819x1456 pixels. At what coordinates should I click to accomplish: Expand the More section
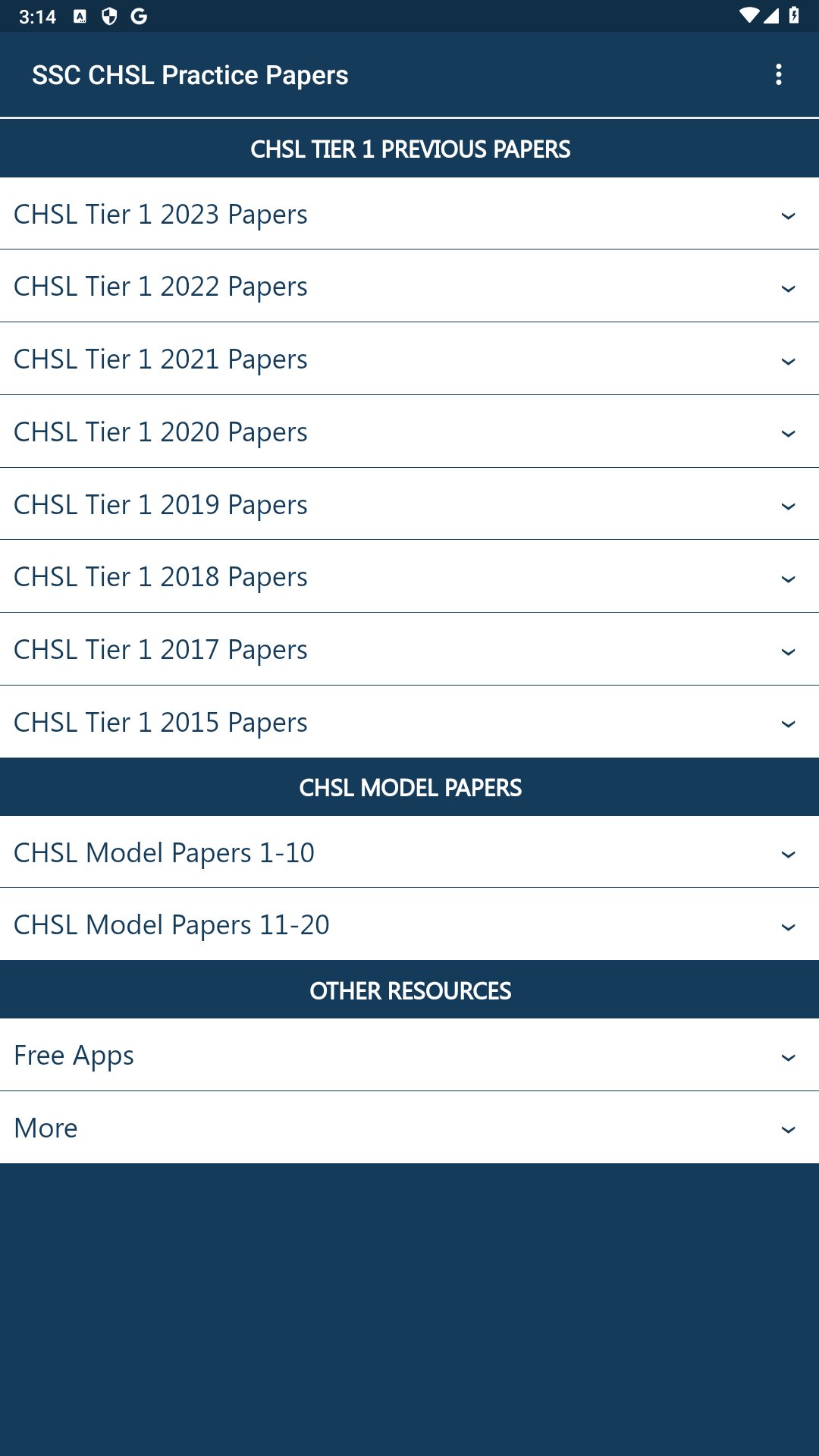[409, 1128]
